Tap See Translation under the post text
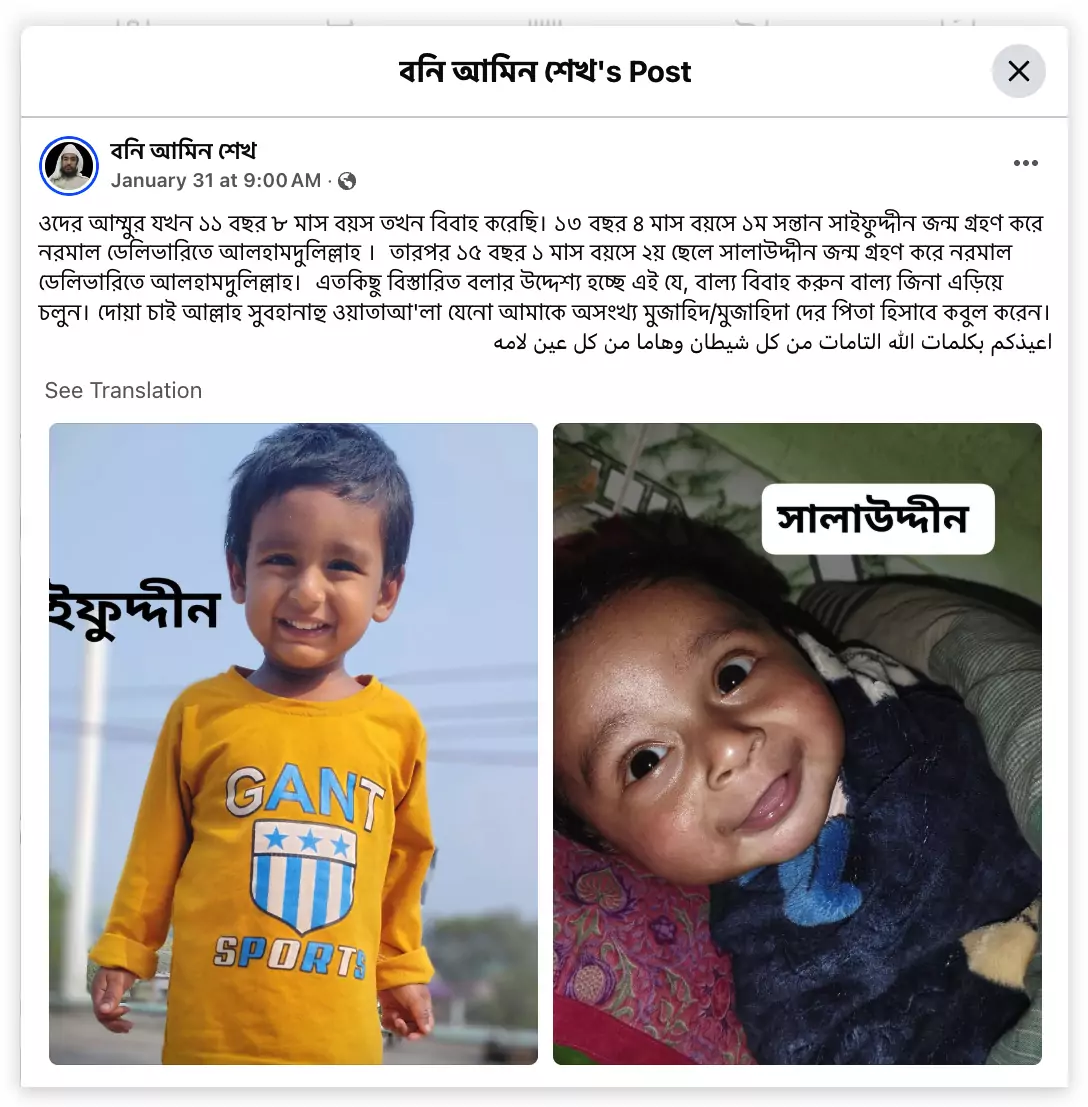This screenshot has height=1107, width=1088. coord(123,391)
